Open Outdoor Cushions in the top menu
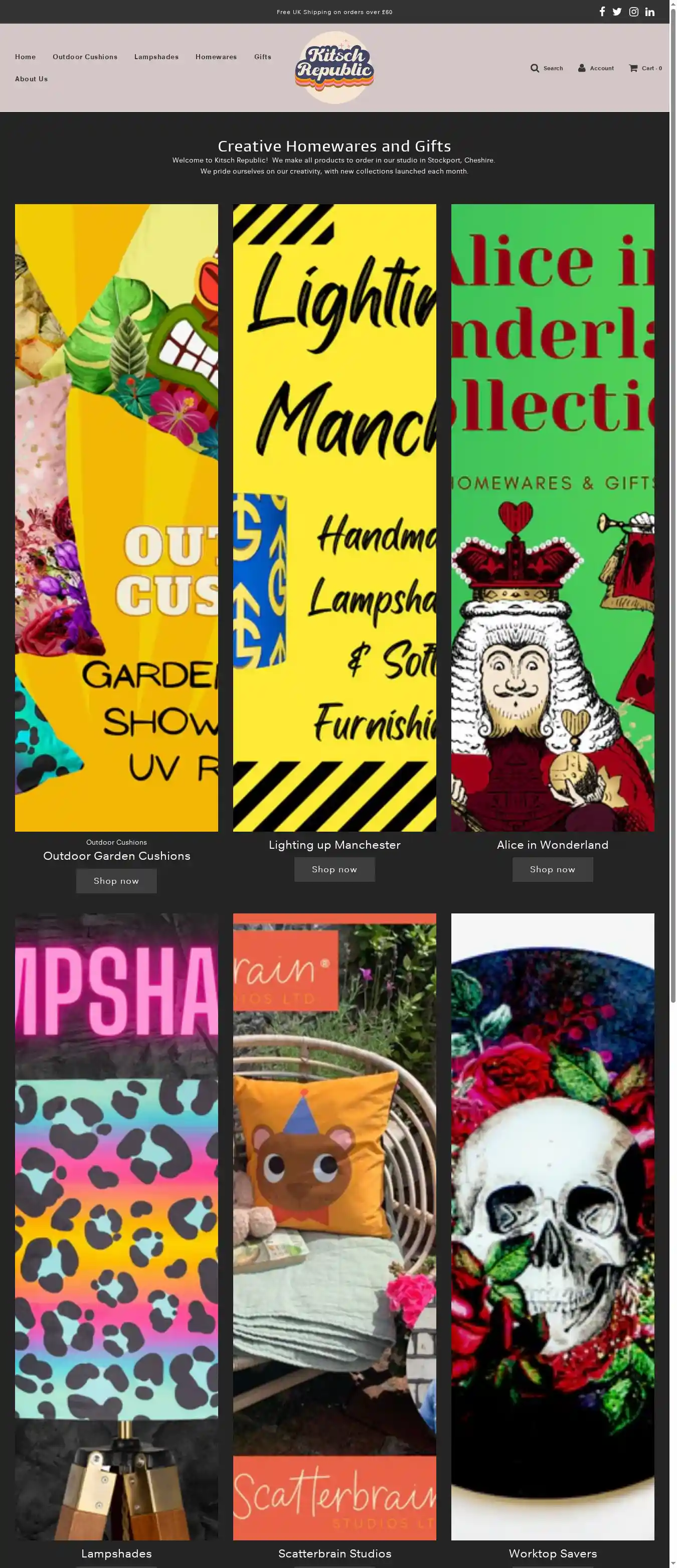Image resolution: width=677 pixels, height=1568 pixels. tap(85, 57)
